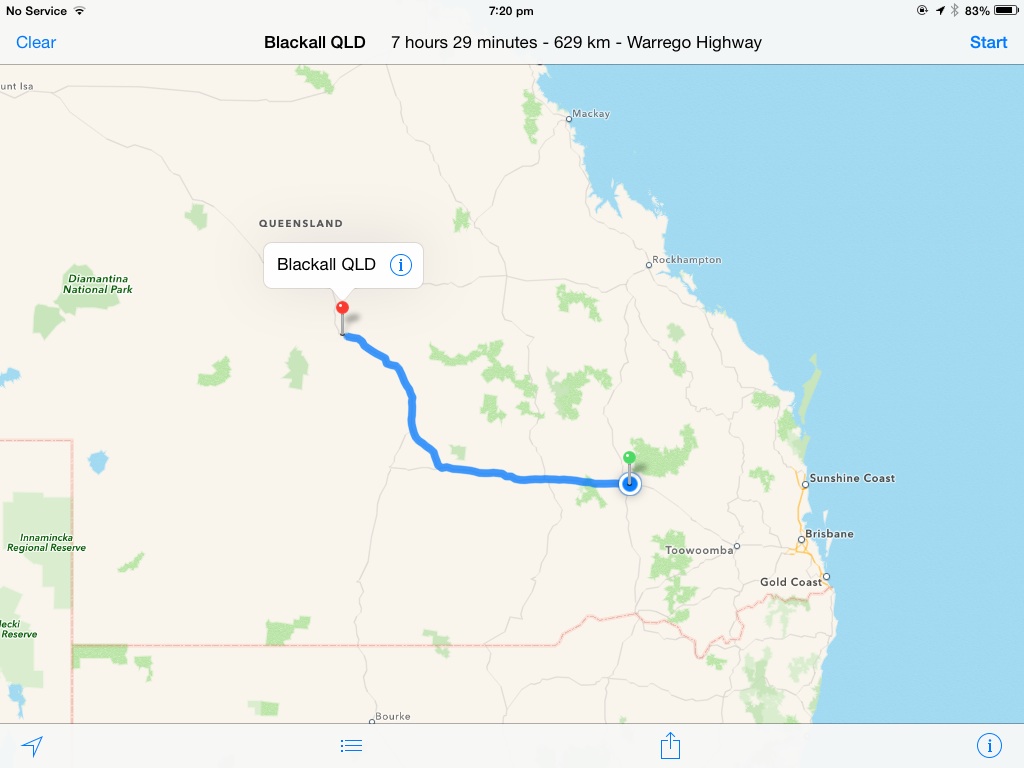Viewport: 1024px width, 768px height.
Task: Start navigation to Blackall QLD
Action: [x=988, y=42]
